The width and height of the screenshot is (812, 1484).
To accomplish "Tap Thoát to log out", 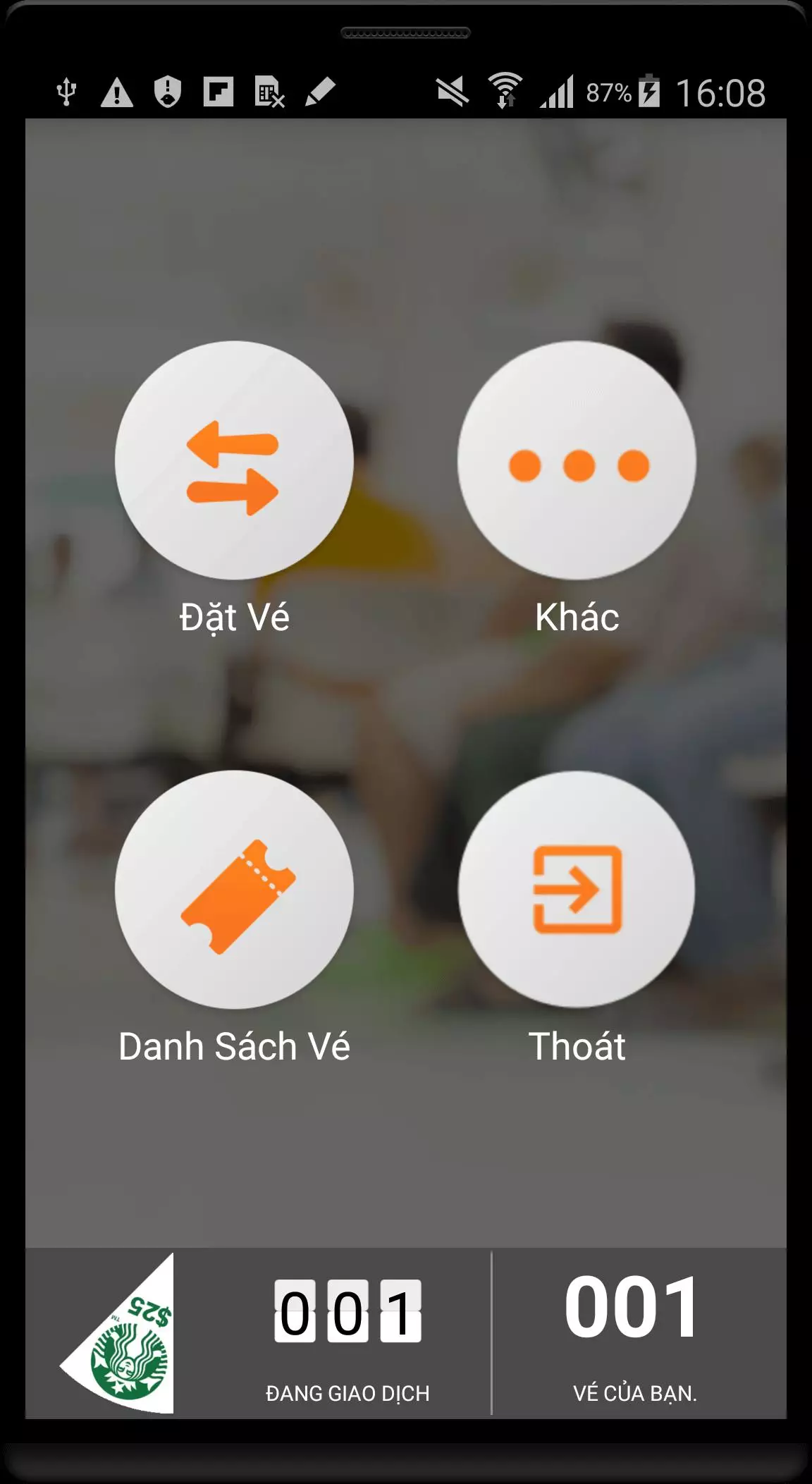I will [x=577, y=890].
